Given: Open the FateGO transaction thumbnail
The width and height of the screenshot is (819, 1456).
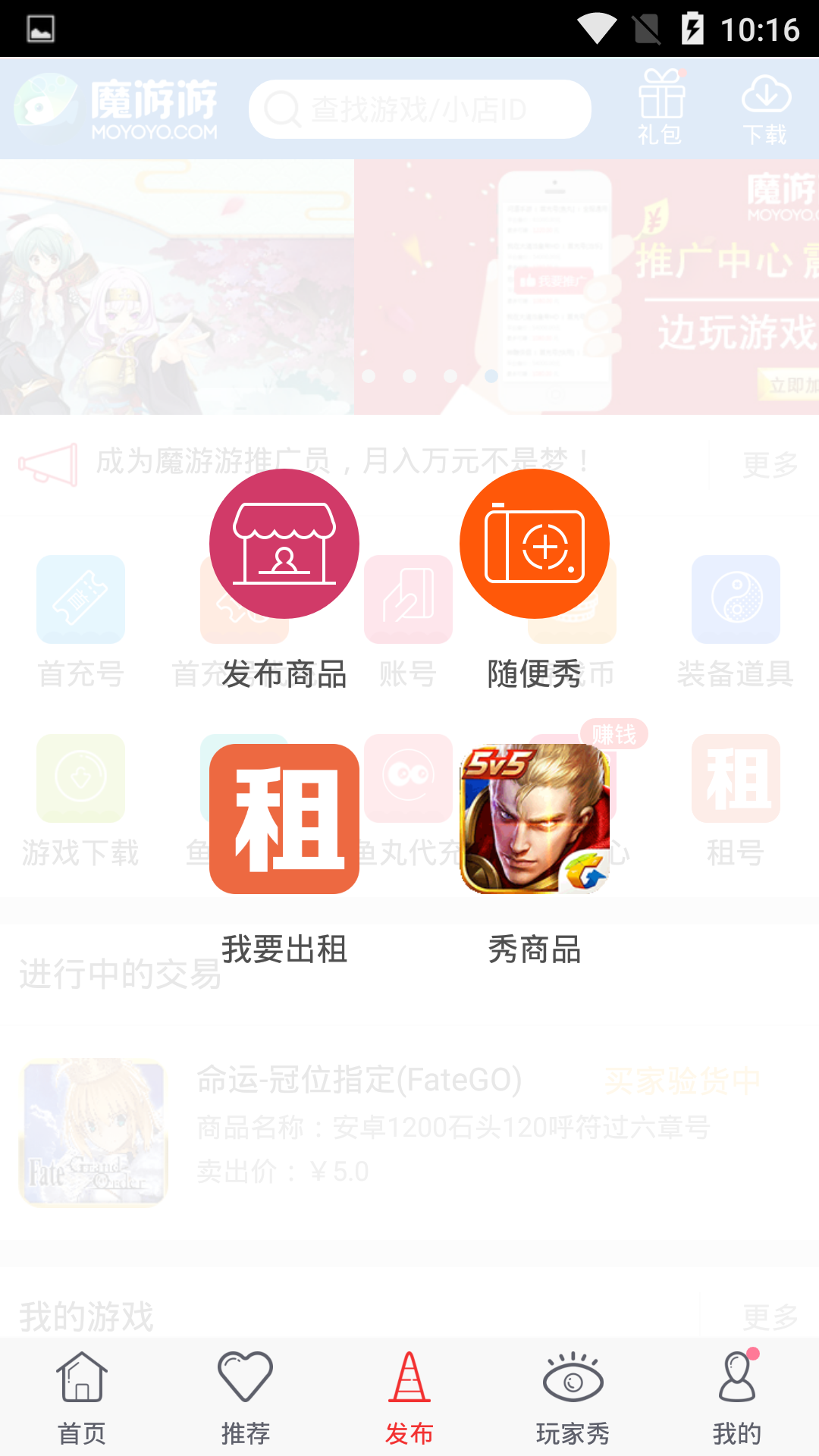Looking at the screenshot, I should click(x=95, y=1134).
